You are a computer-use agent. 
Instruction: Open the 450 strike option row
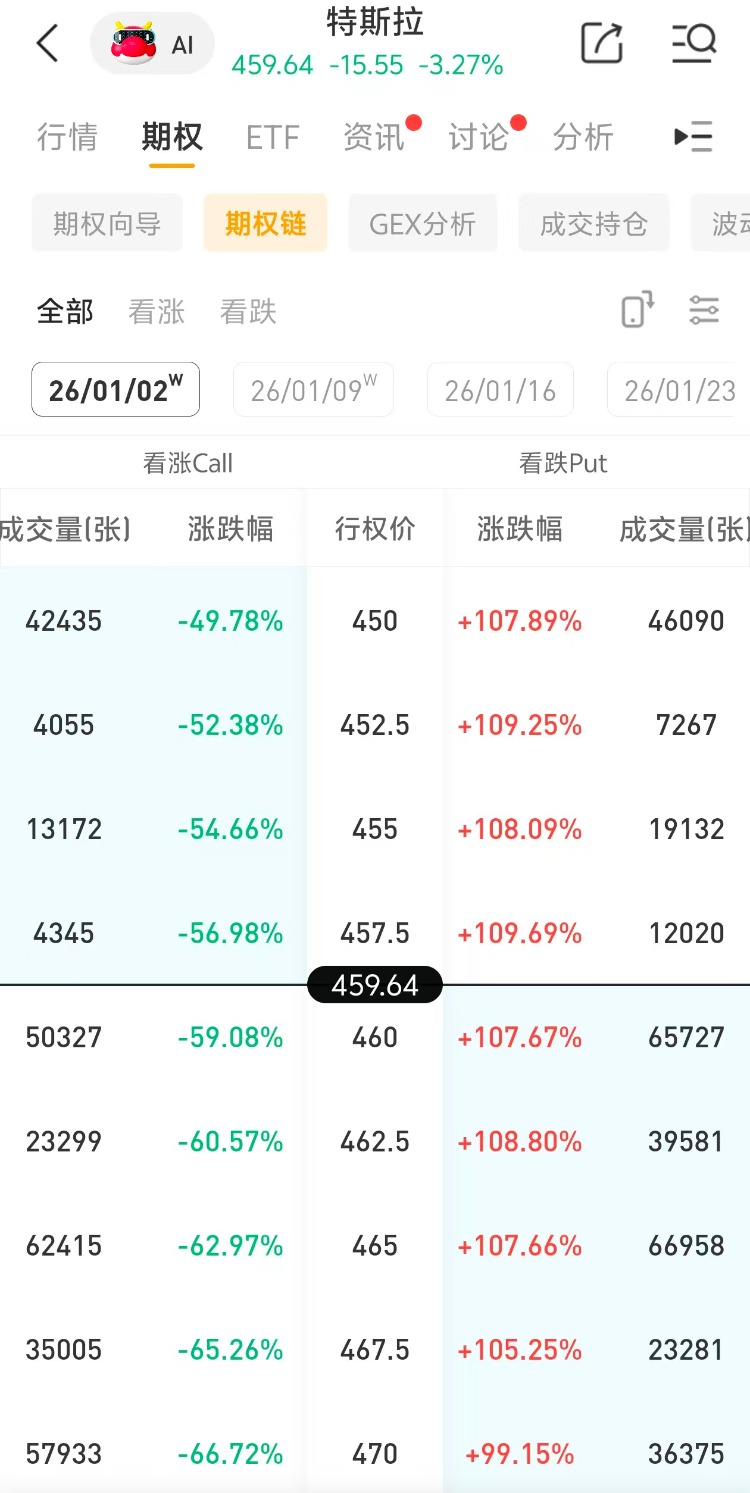(375, 621)
